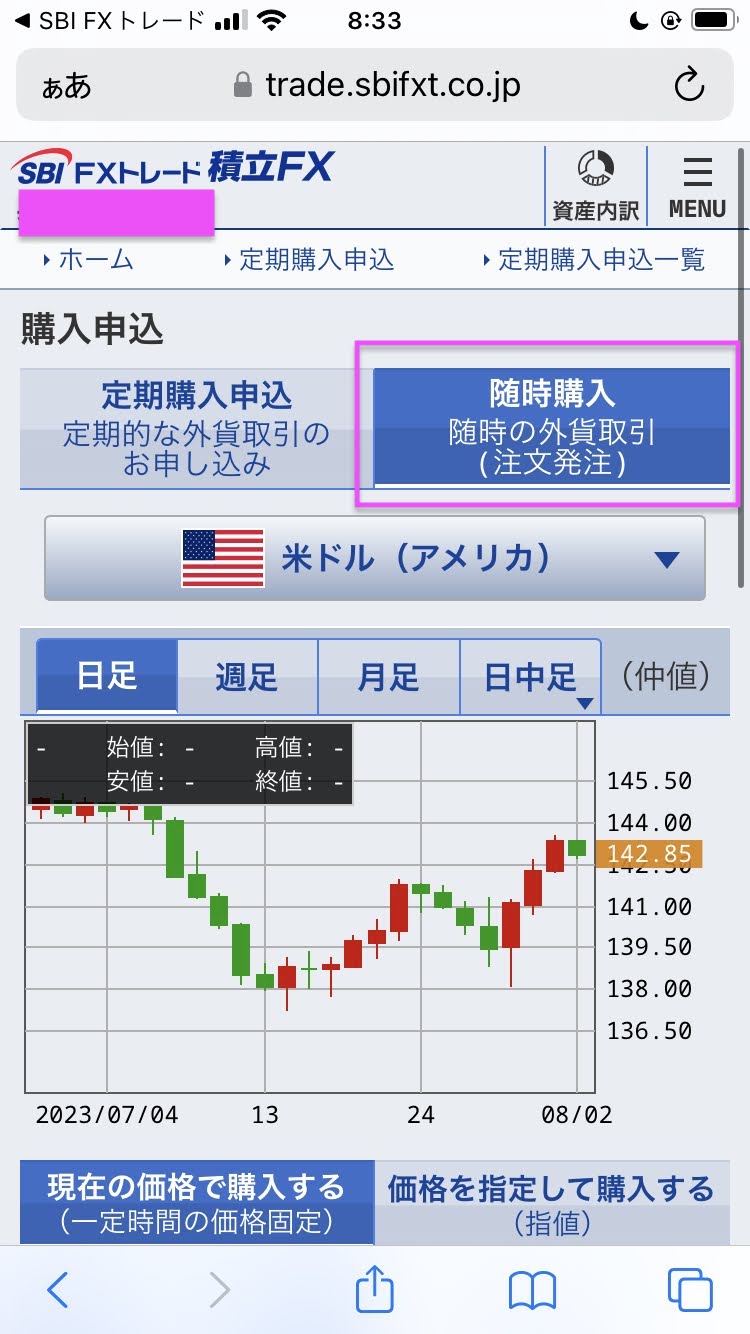This screenshot has height=1334, width=750.
Task: Open the 日中足 chart dropdown
Action: [x=530, y=678]
